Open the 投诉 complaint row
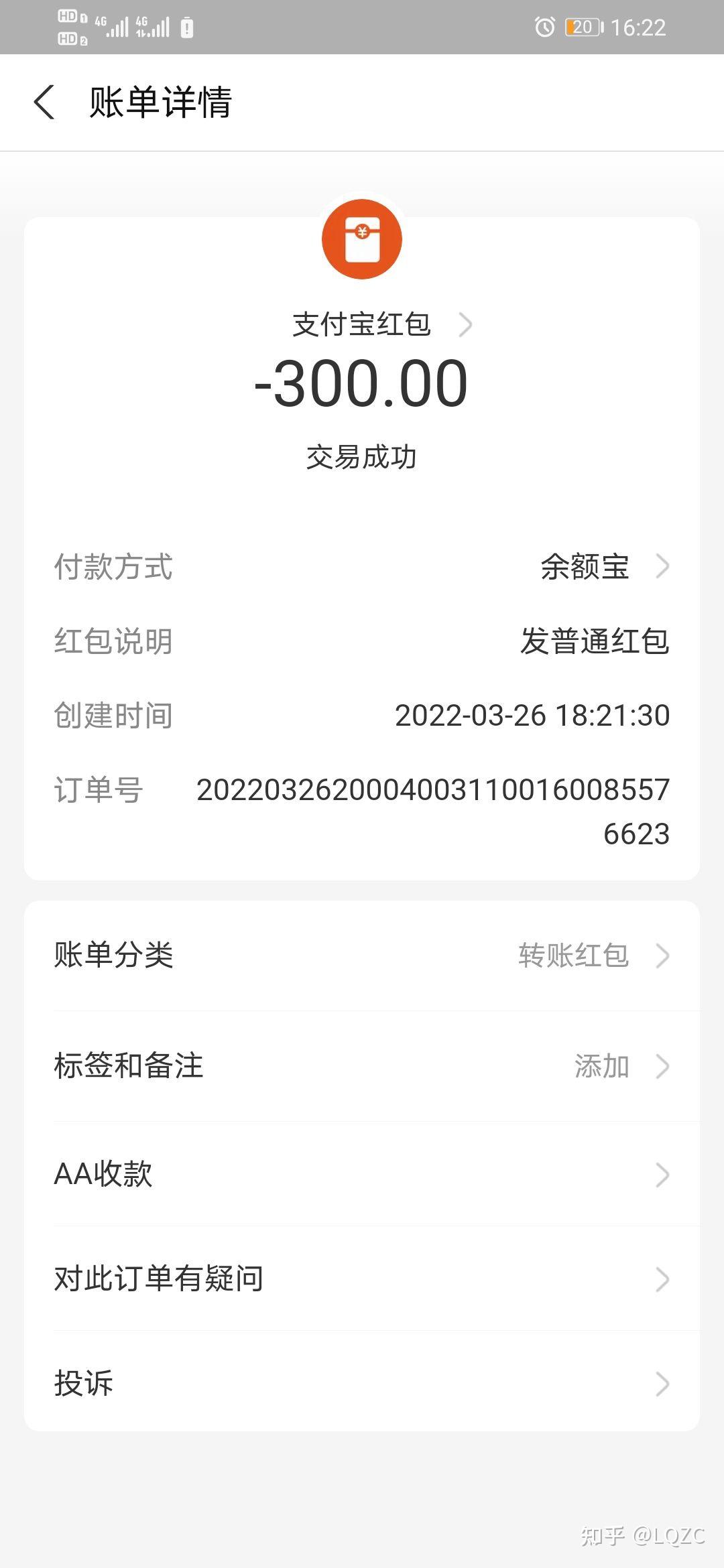The width and height of the screenshot is (724, 1568). 362,1383
